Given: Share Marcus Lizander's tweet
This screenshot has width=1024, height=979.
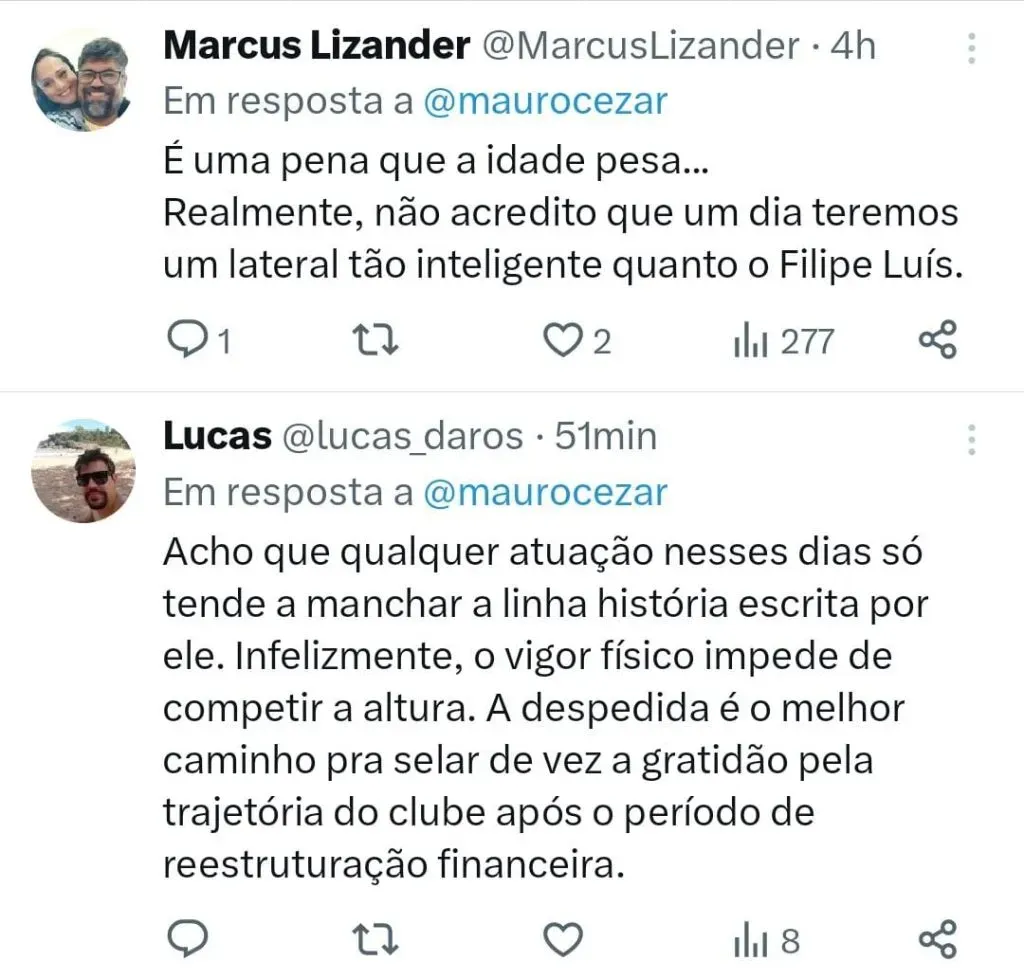Looking at the screenshot, I should [x=938, y=342].
